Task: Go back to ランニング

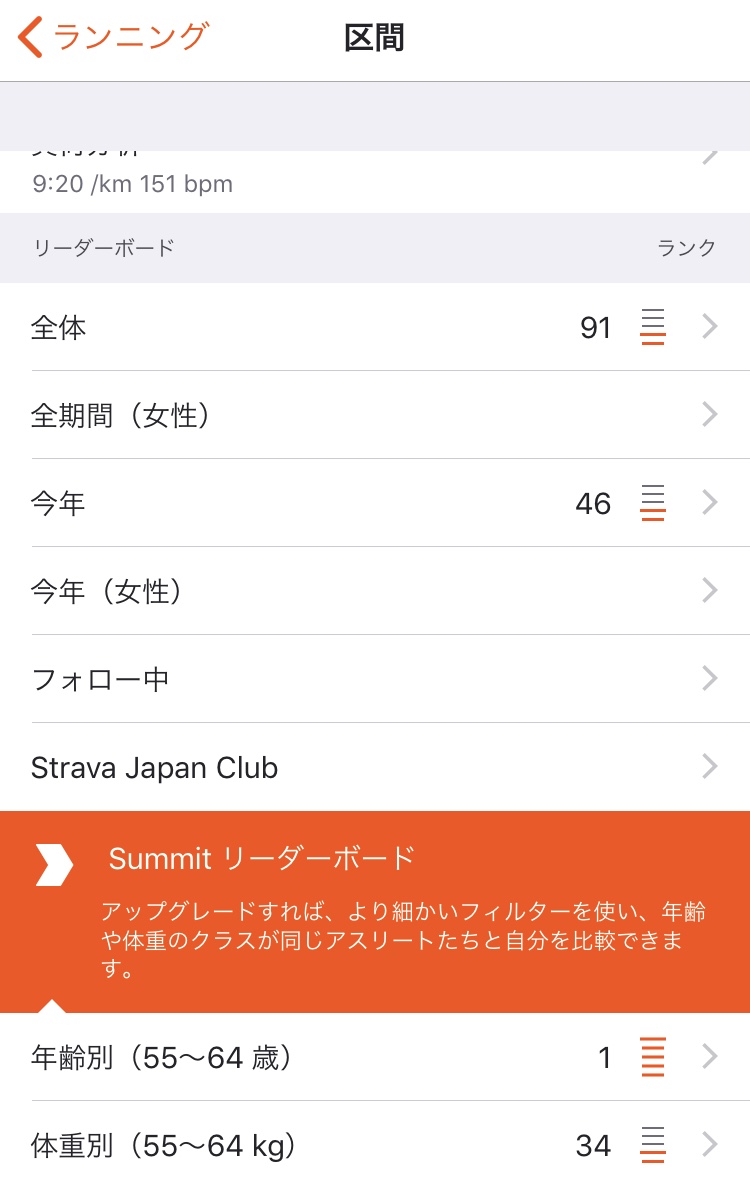Action: tap(112, 37)
